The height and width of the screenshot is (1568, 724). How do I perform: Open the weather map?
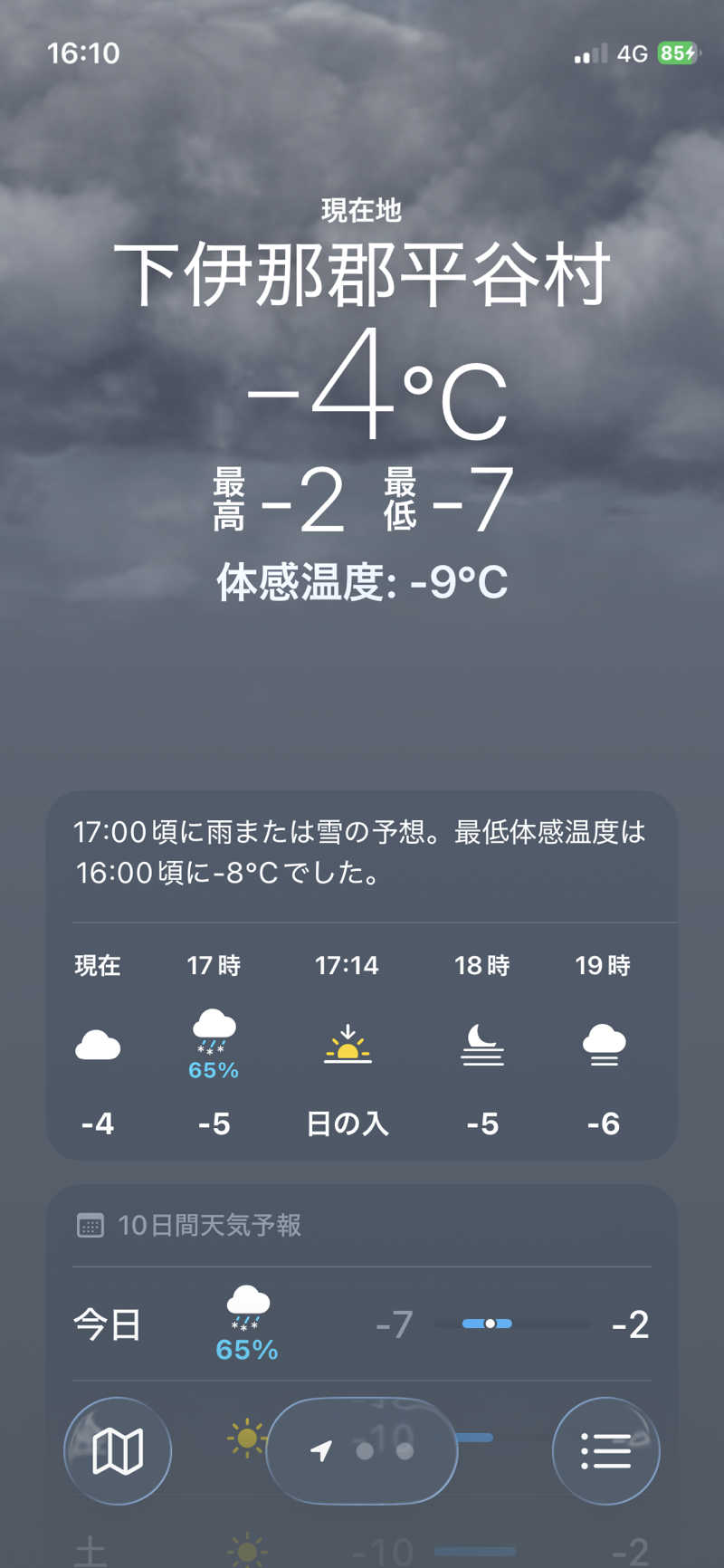(x=118, y=1451)
